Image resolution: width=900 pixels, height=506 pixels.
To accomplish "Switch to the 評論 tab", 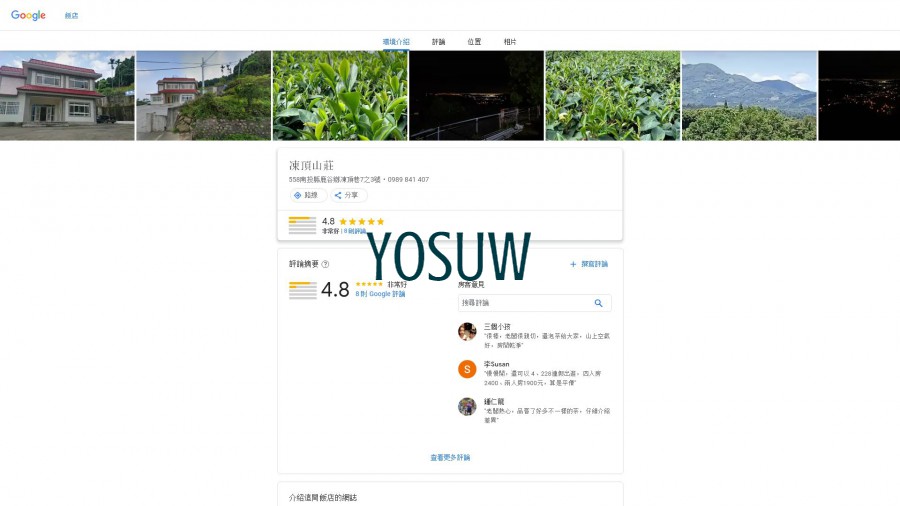I will (x=438, y=42).
